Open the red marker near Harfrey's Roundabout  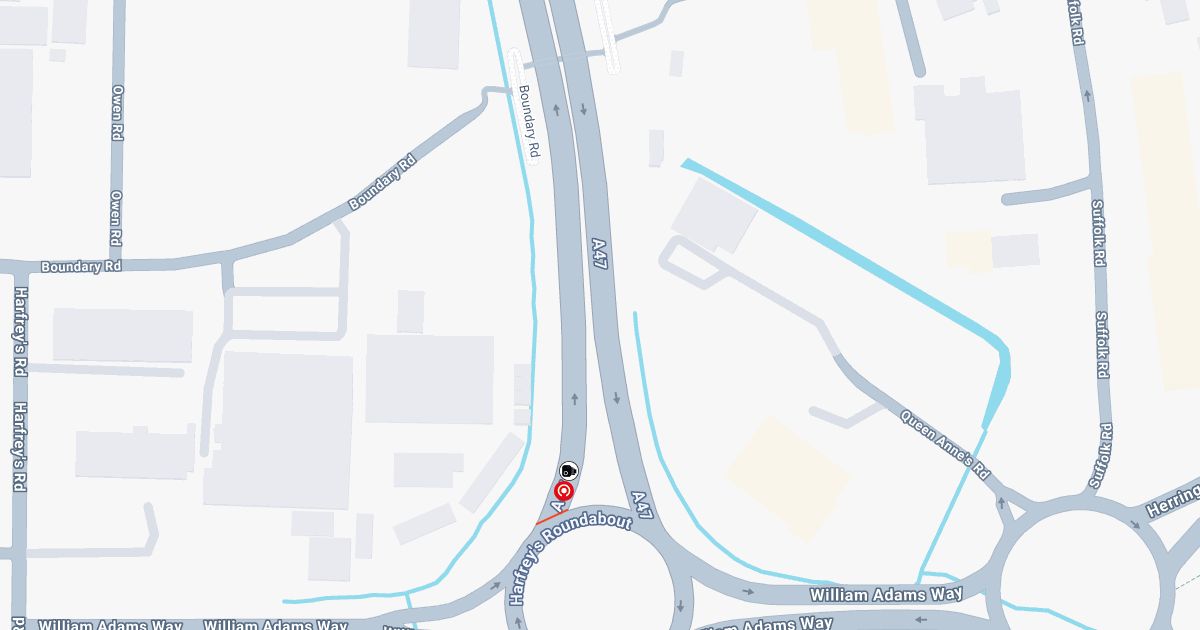(564, 491)
